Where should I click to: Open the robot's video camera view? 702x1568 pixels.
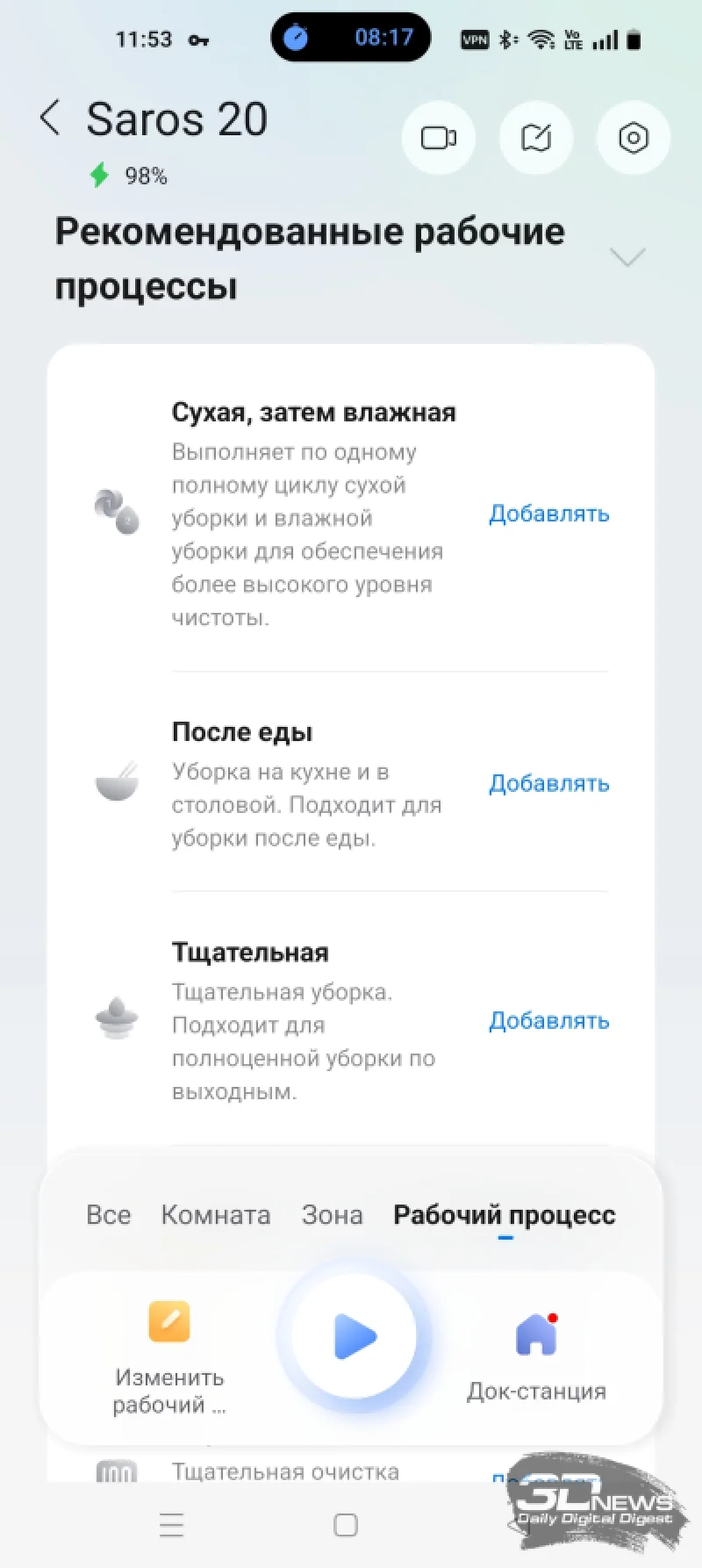439,138
